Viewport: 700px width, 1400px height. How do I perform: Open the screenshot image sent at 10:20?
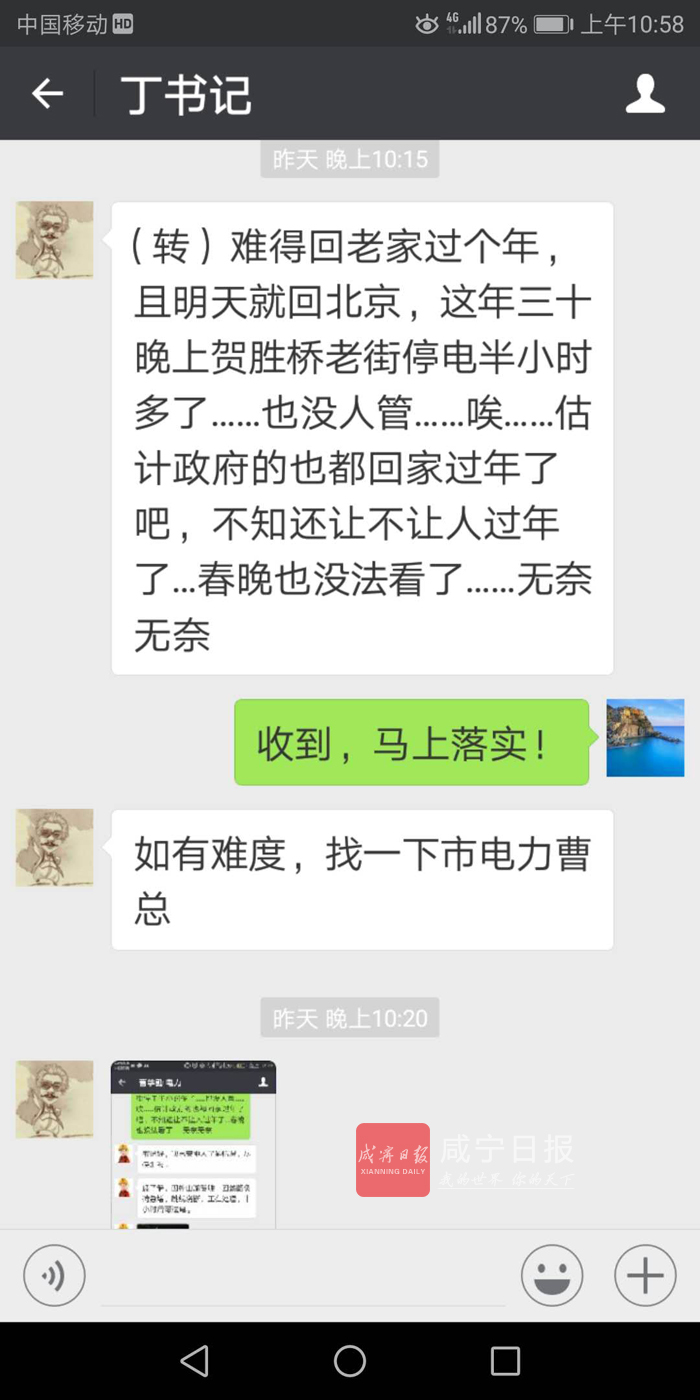pyautogui.click(x=193, y=1144)
